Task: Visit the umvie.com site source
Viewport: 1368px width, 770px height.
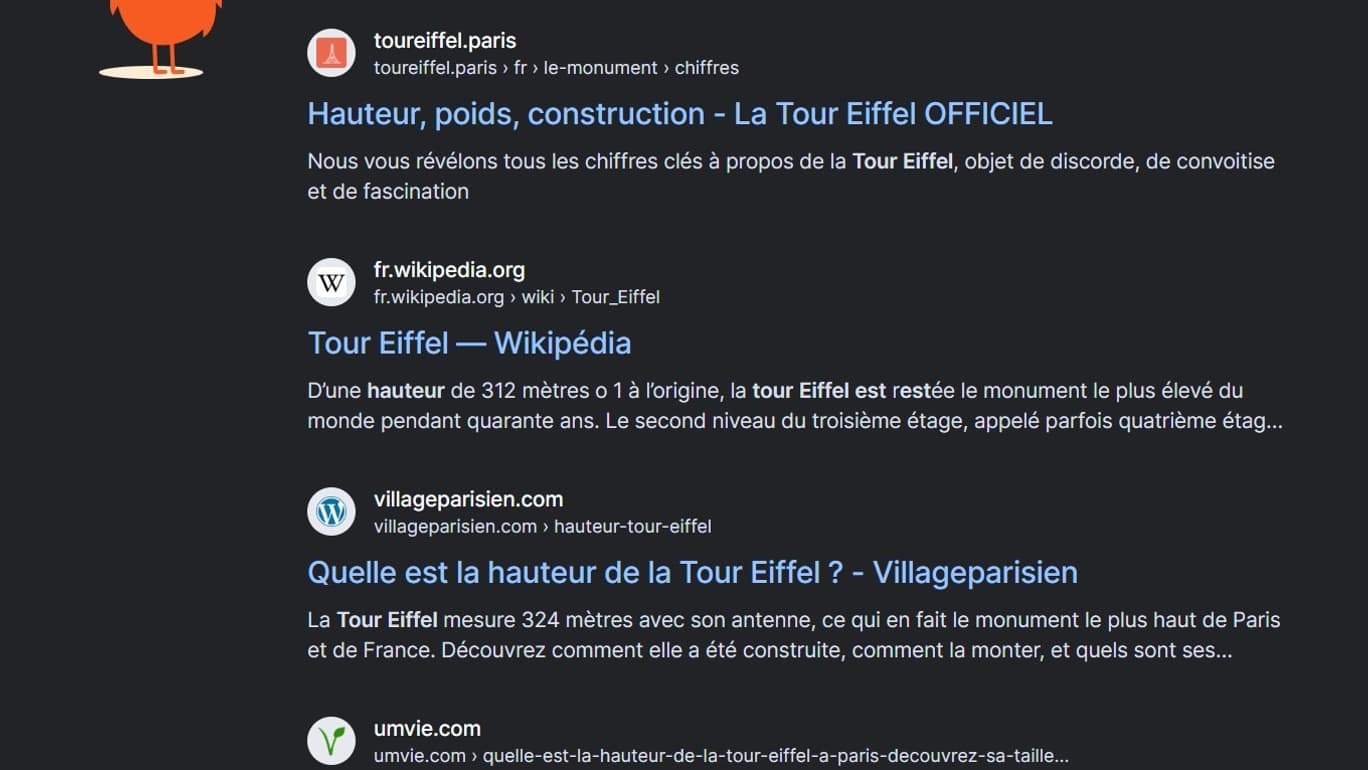Action: pyautogui.click(x=427, y=728)
